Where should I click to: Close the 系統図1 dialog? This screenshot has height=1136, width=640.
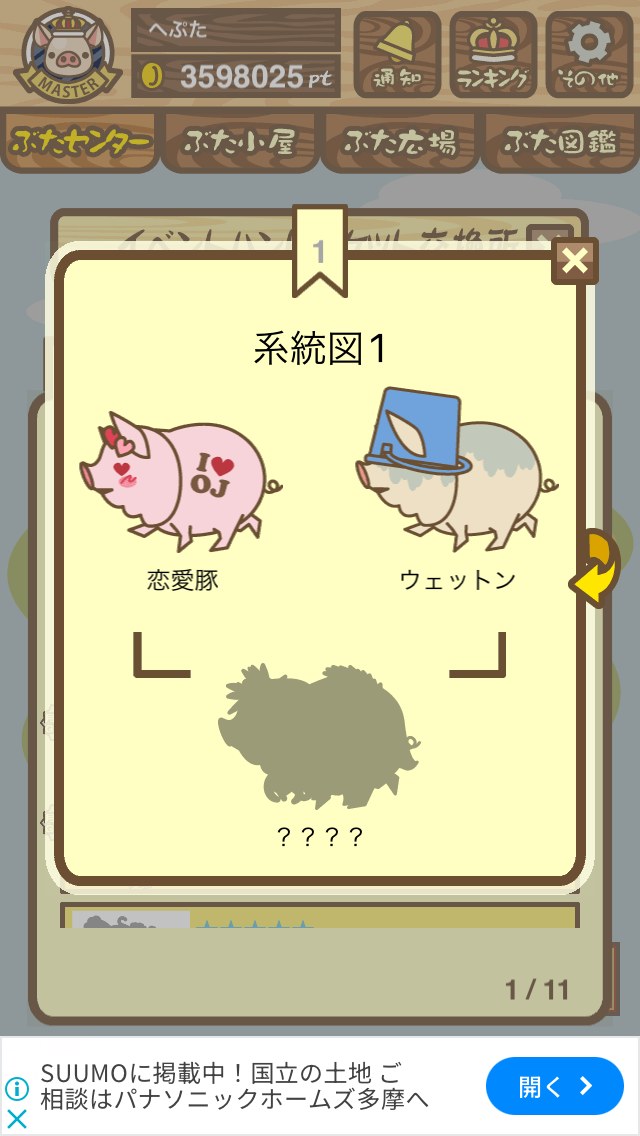575,261
